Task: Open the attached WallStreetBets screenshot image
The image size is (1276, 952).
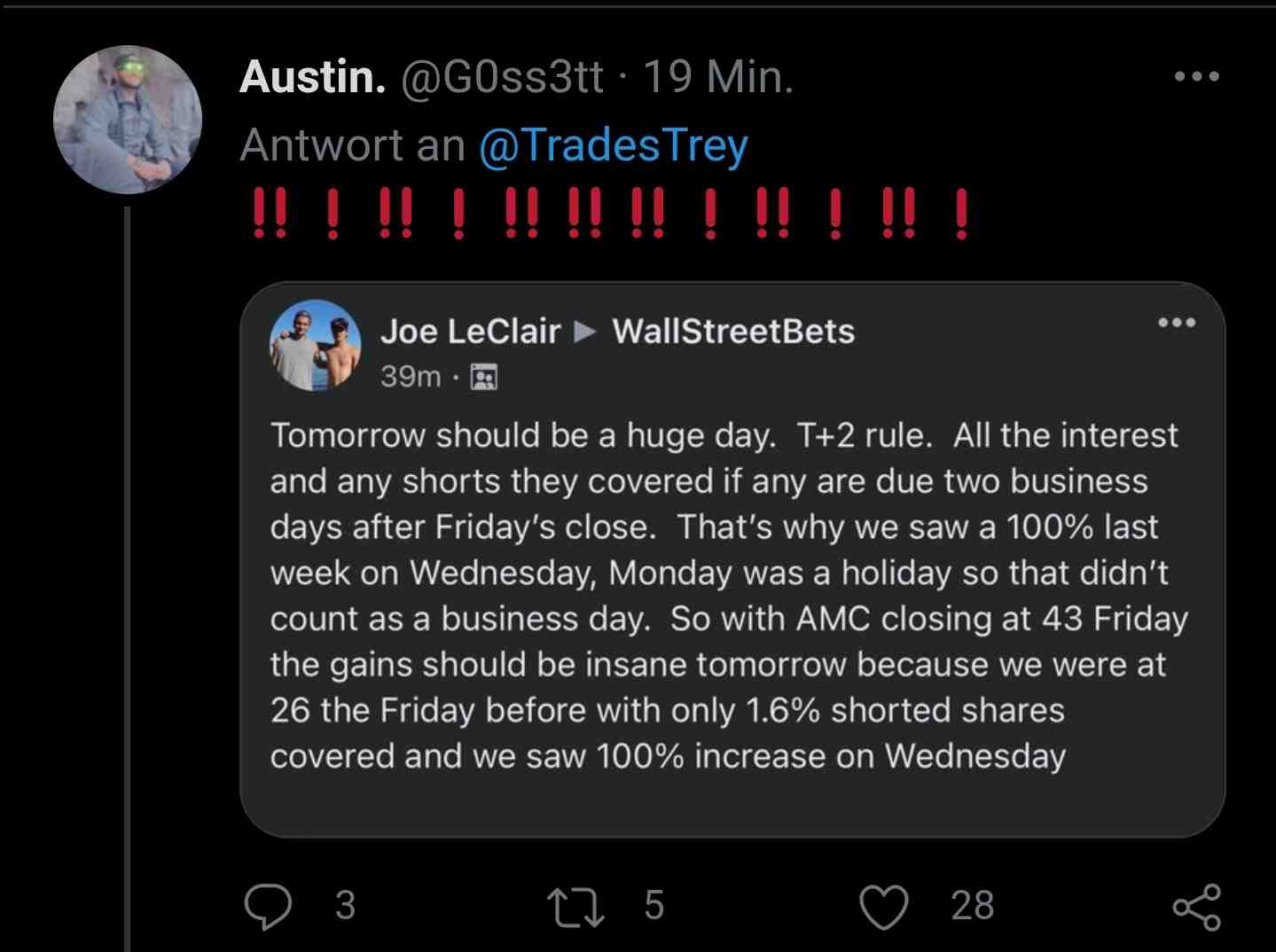Action: (732, 559)
